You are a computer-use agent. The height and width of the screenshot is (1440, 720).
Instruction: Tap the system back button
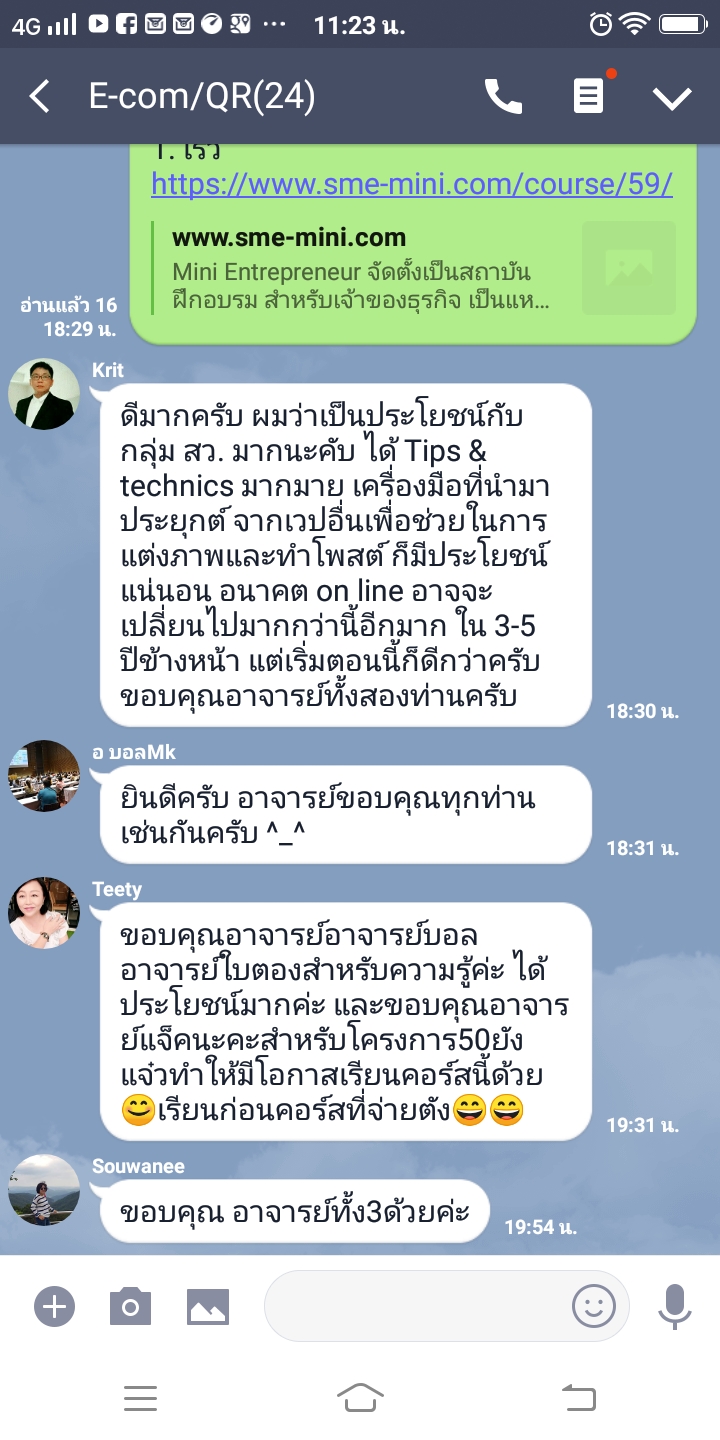[579, 1398]
